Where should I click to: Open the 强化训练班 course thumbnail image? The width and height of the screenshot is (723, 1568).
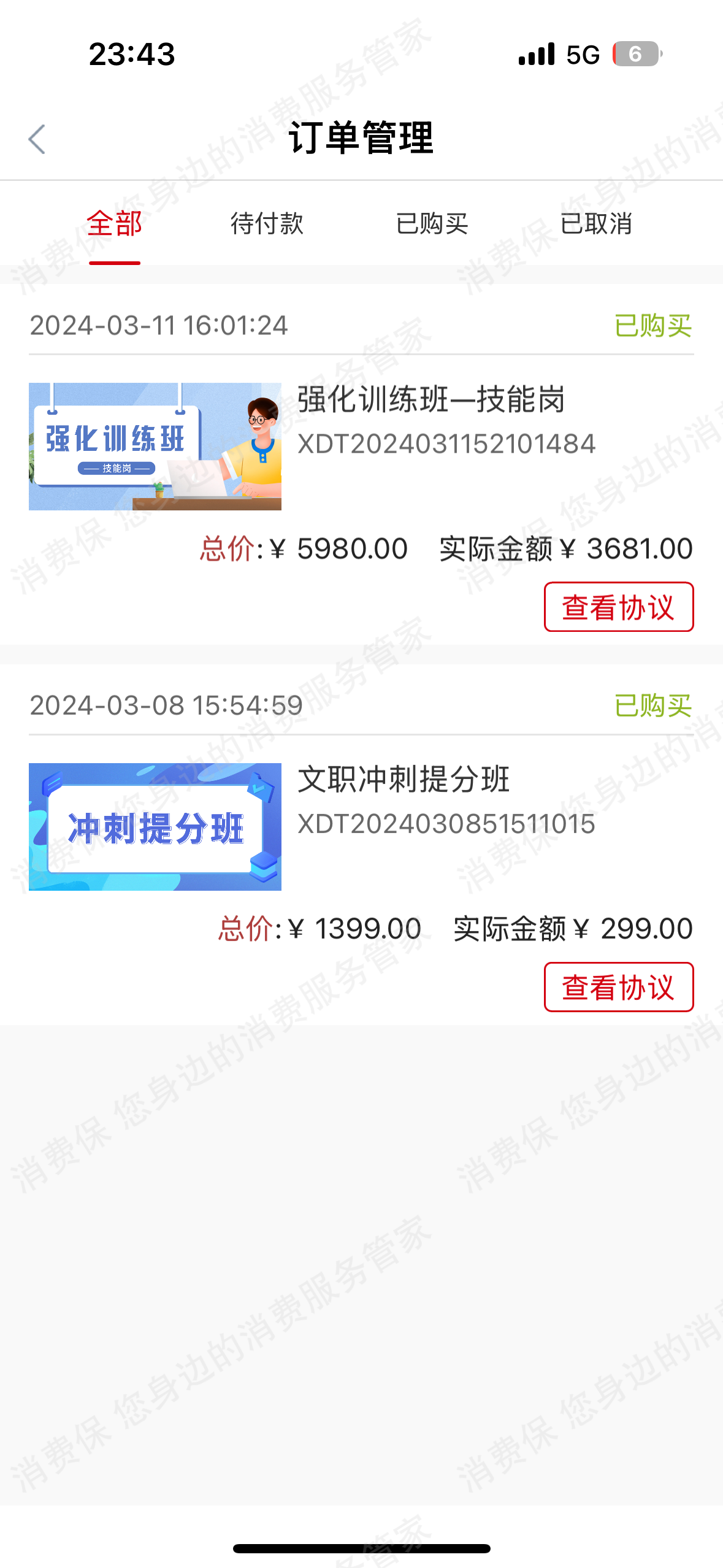155,445
